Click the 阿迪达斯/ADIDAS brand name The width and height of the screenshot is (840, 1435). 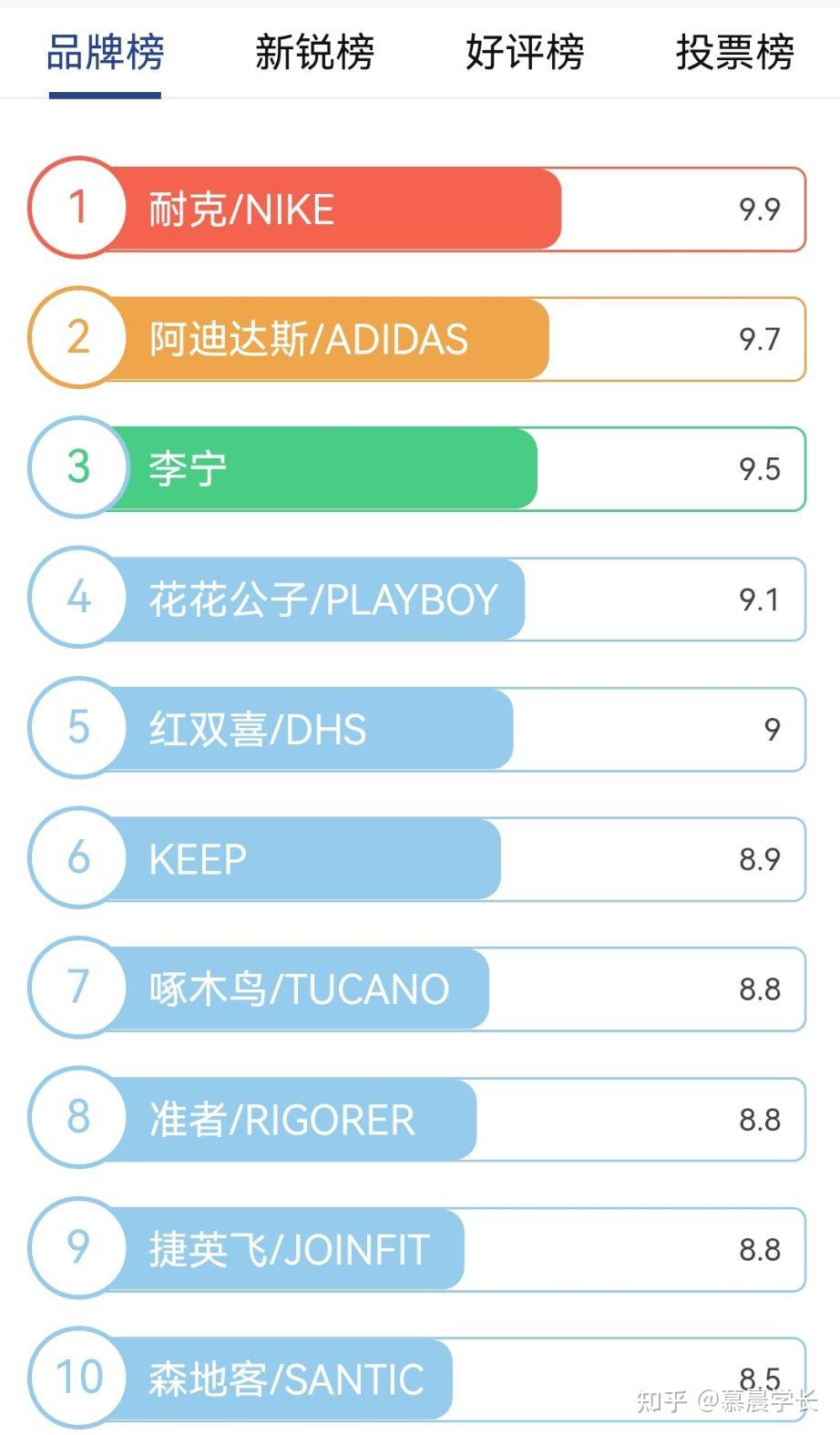tap(305, 338)
